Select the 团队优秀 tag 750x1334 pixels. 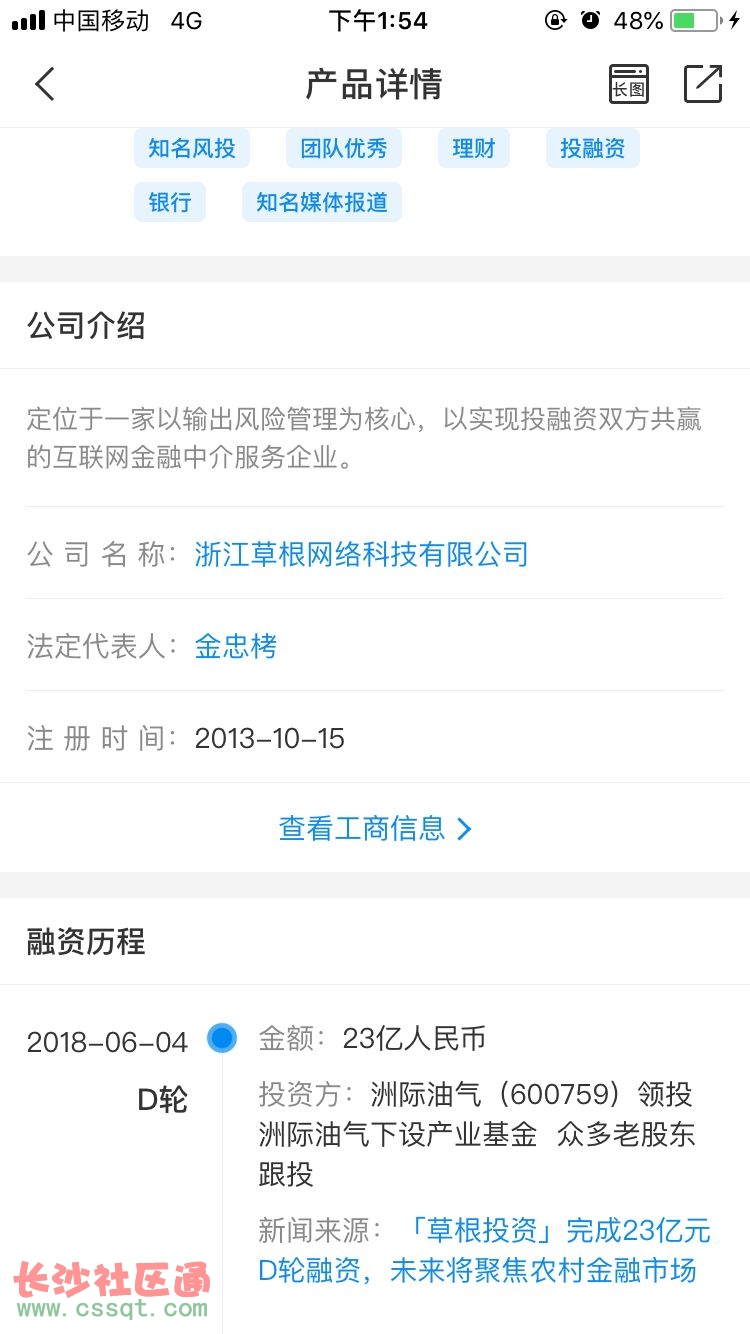tap(344, 148)
